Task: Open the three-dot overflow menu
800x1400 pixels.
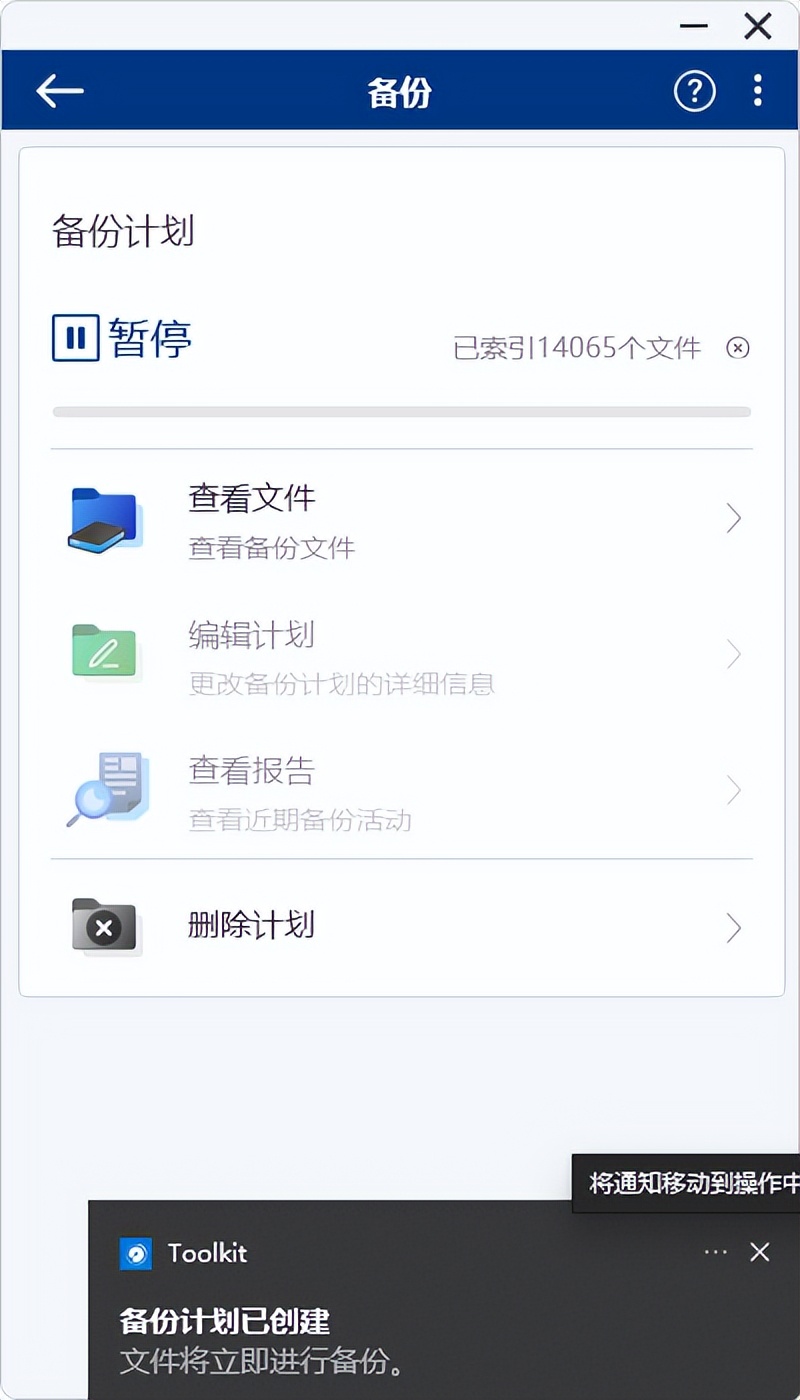Action: pos(757,90)
